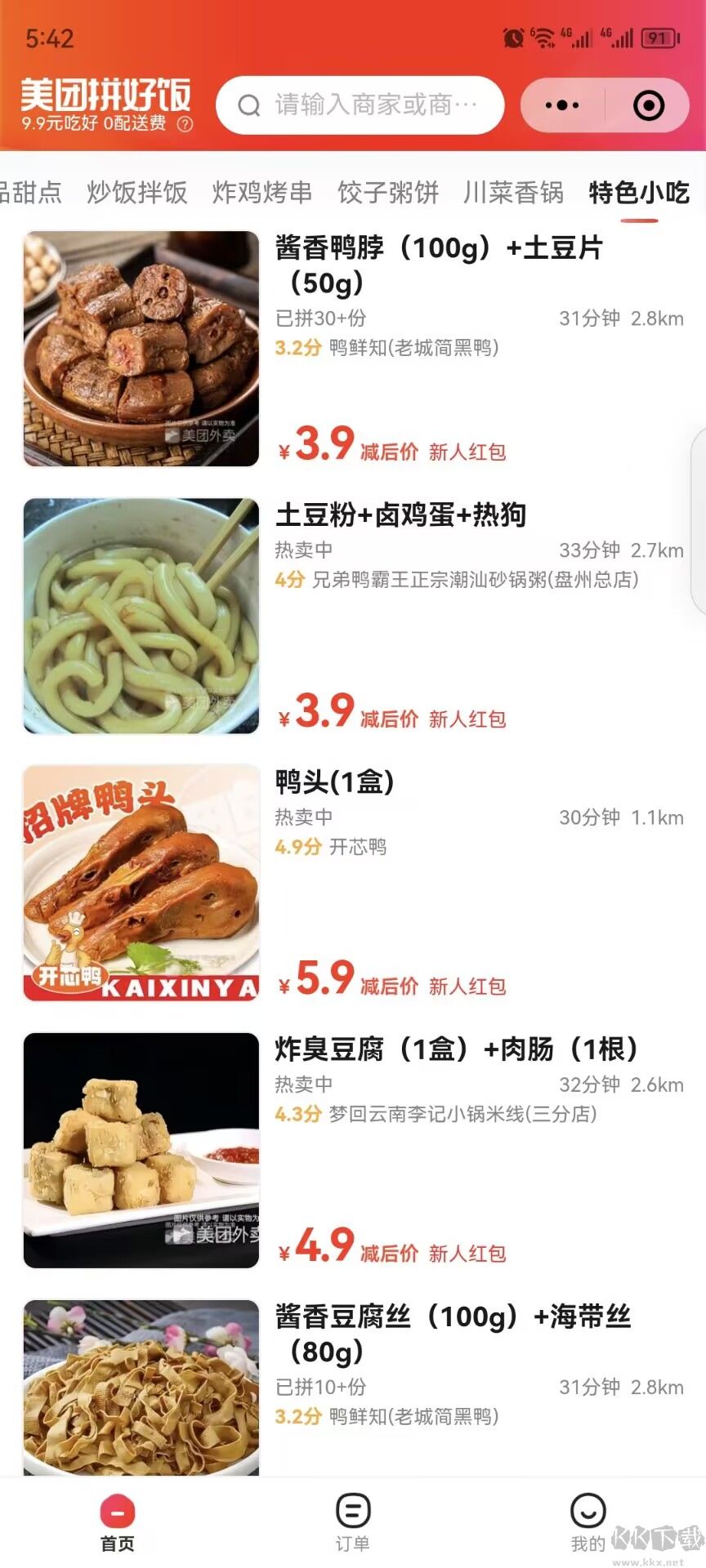
Task: Open the search magnifier icon
Action: point(248,105)
